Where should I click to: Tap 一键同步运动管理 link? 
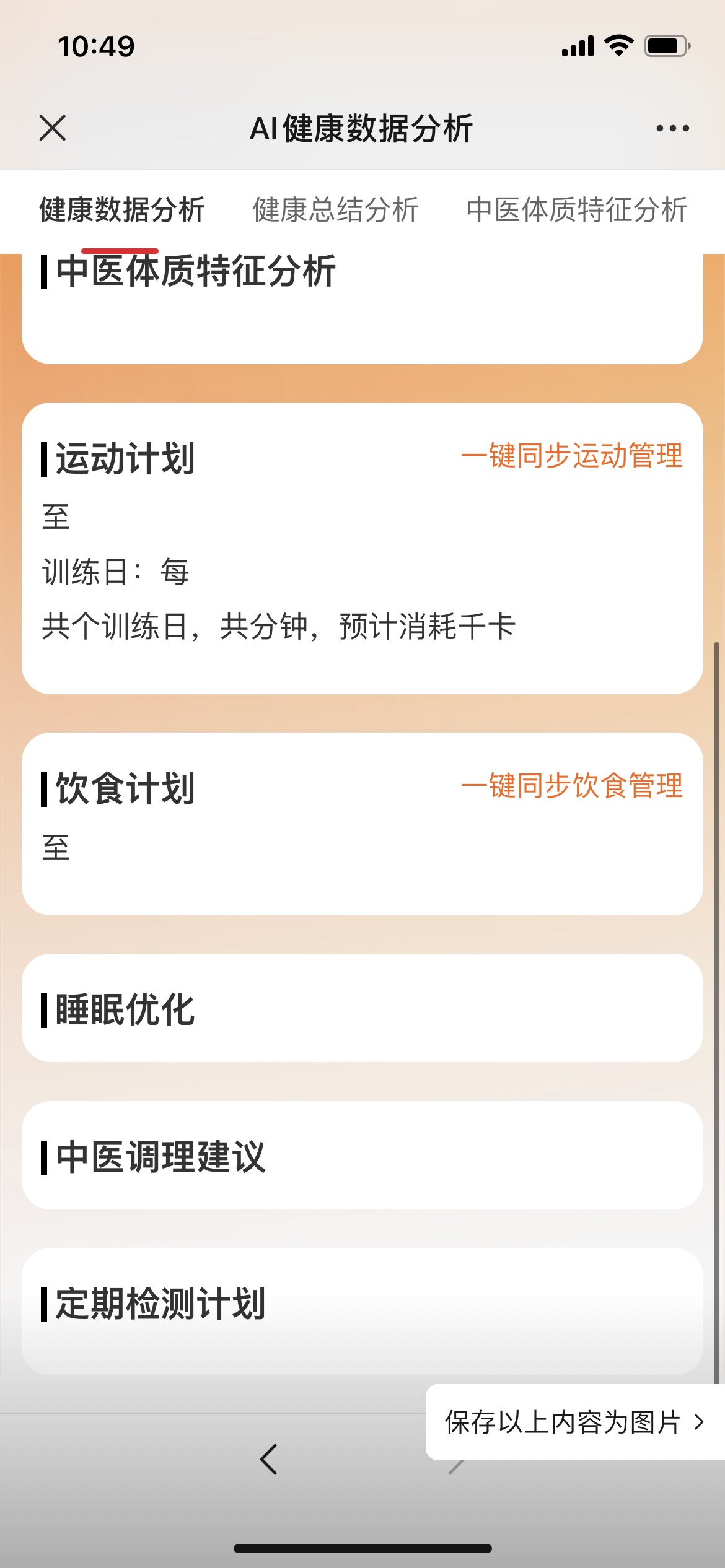(571, 456)
